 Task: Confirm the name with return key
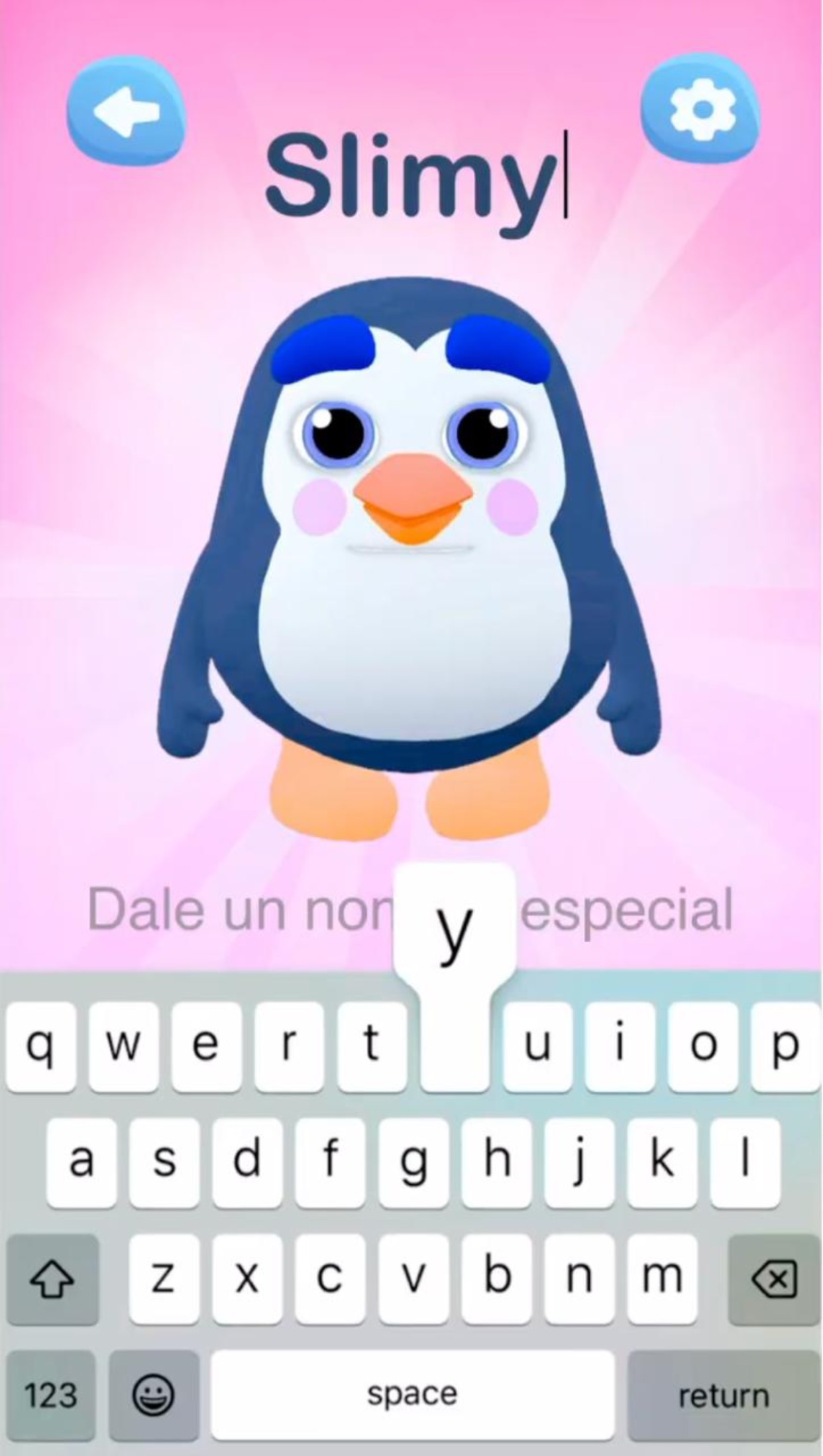tap(723, 1394)
